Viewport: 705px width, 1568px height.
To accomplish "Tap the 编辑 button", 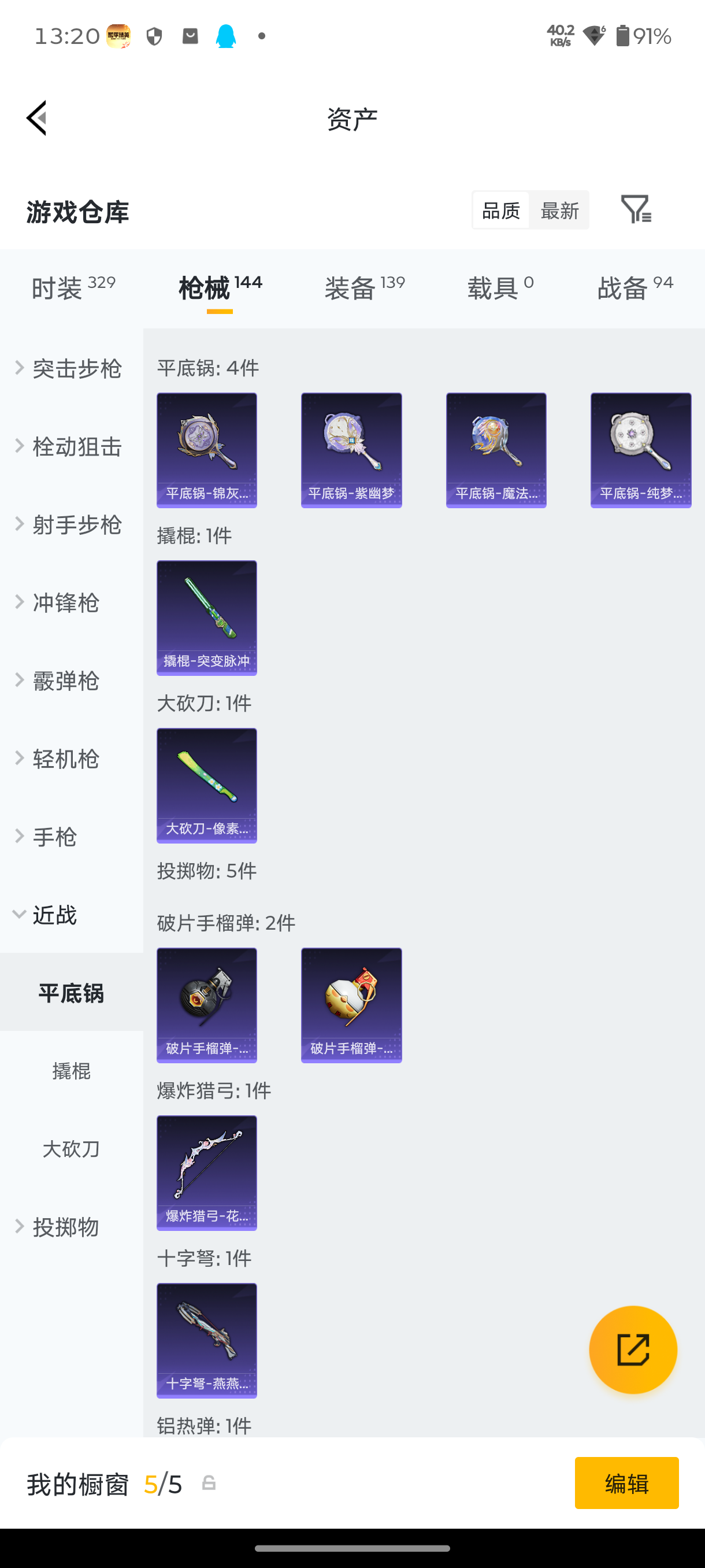I will [626, 1484].
